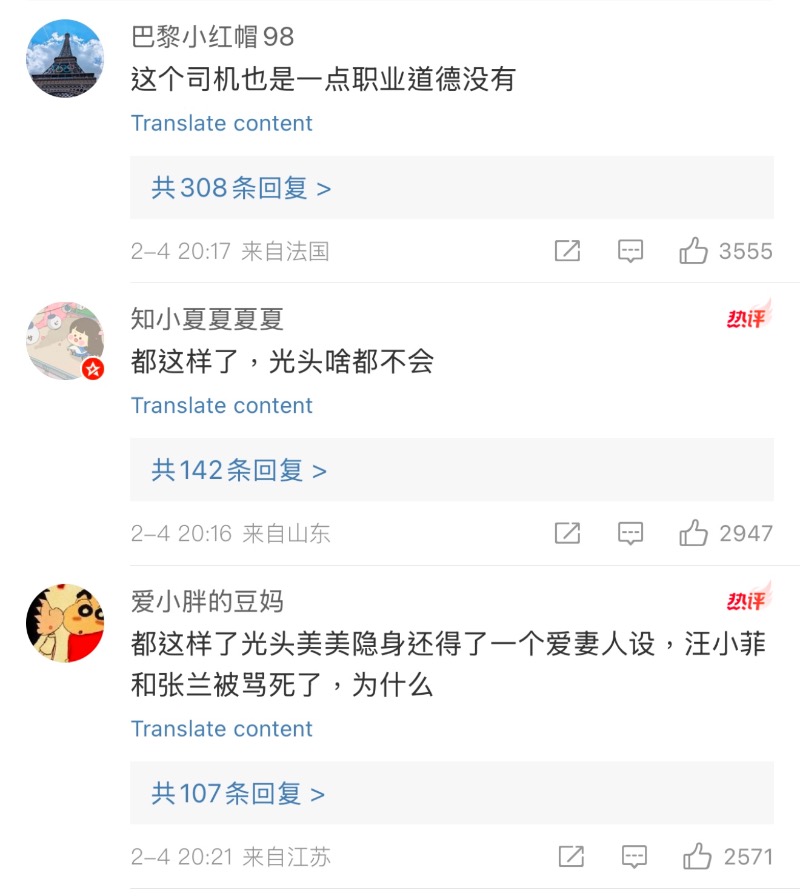
Task: Translate 知小夏夏夏夏's comment
Action: coord(221,405)
